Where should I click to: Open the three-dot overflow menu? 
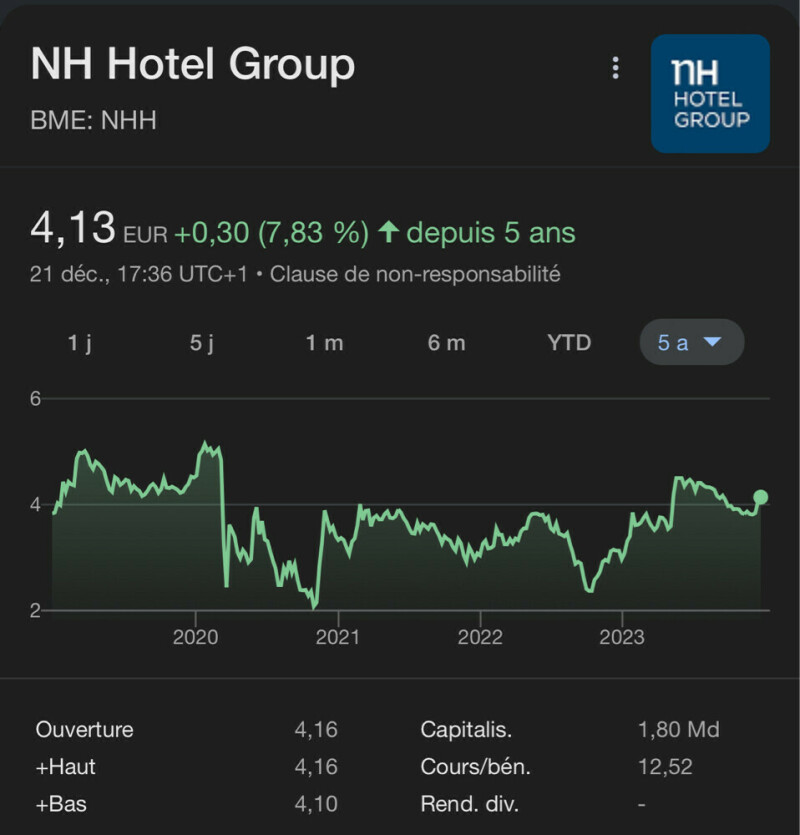[615, 68]
